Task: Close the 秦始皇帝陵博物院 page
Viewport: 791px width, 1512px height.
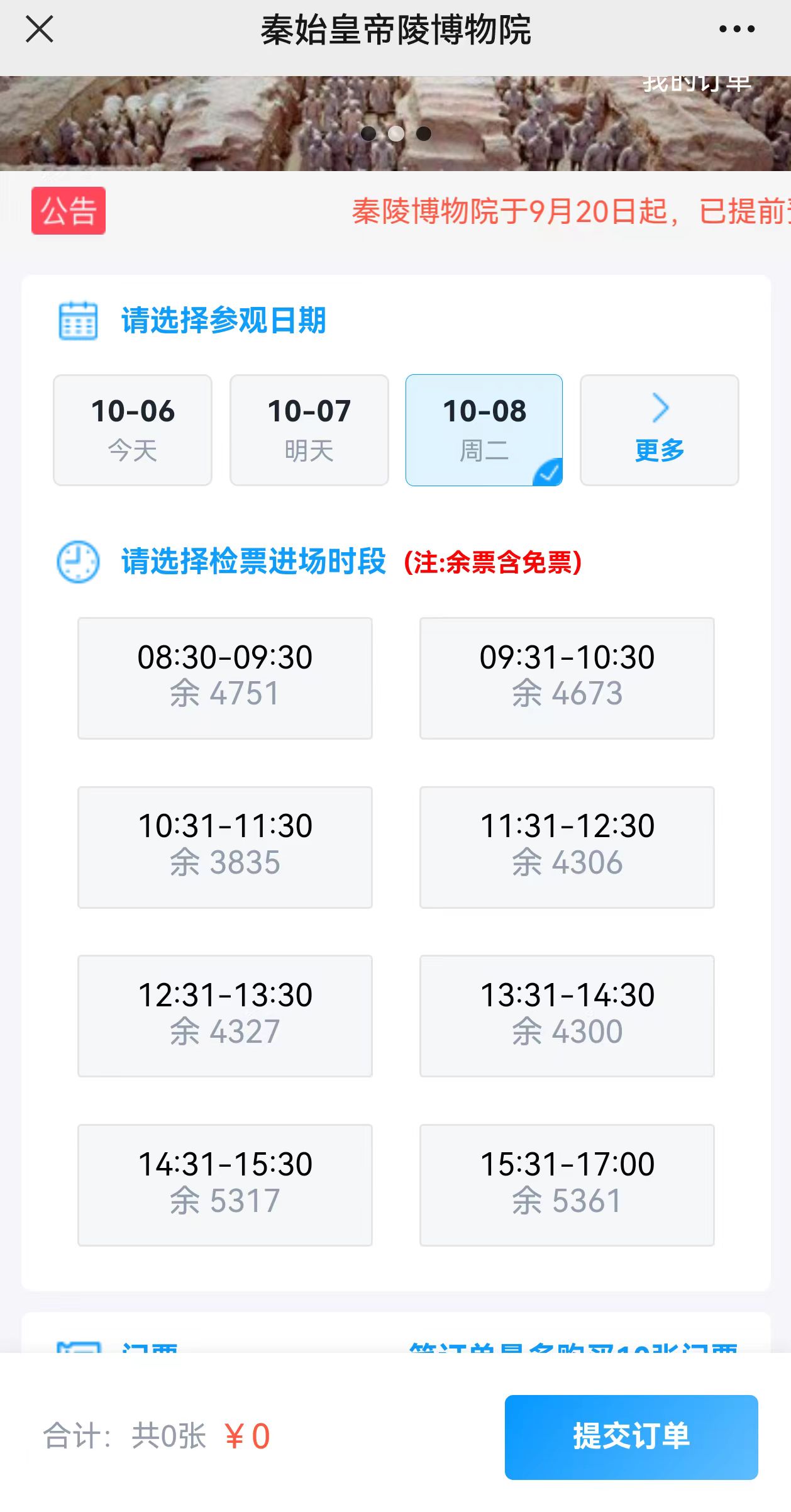Action: [x=39, y=30]
